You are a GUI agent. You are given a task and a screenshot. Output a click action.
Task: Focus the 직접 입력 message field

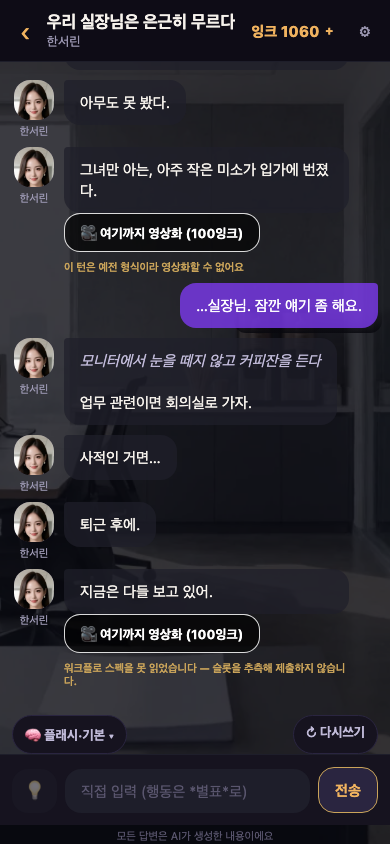point(187,791)
